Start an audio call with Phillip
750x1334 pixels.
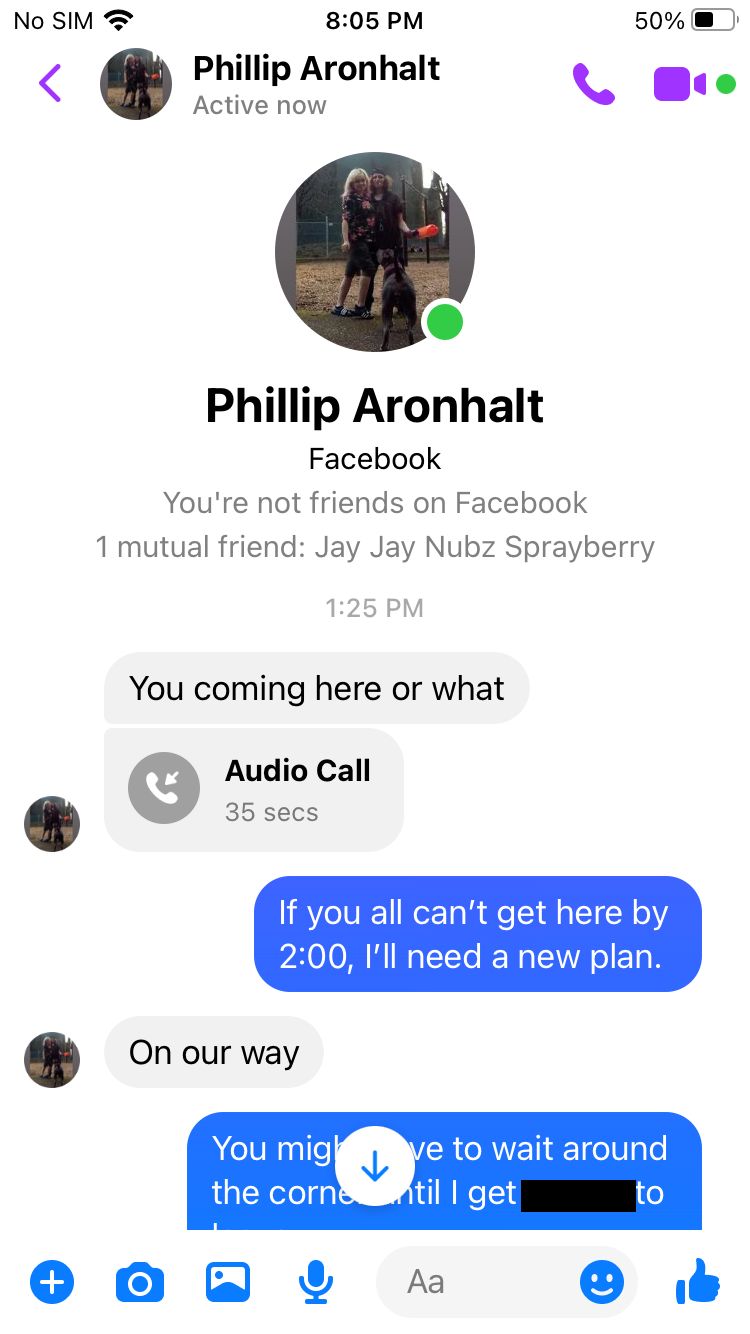tap(594, 85)
